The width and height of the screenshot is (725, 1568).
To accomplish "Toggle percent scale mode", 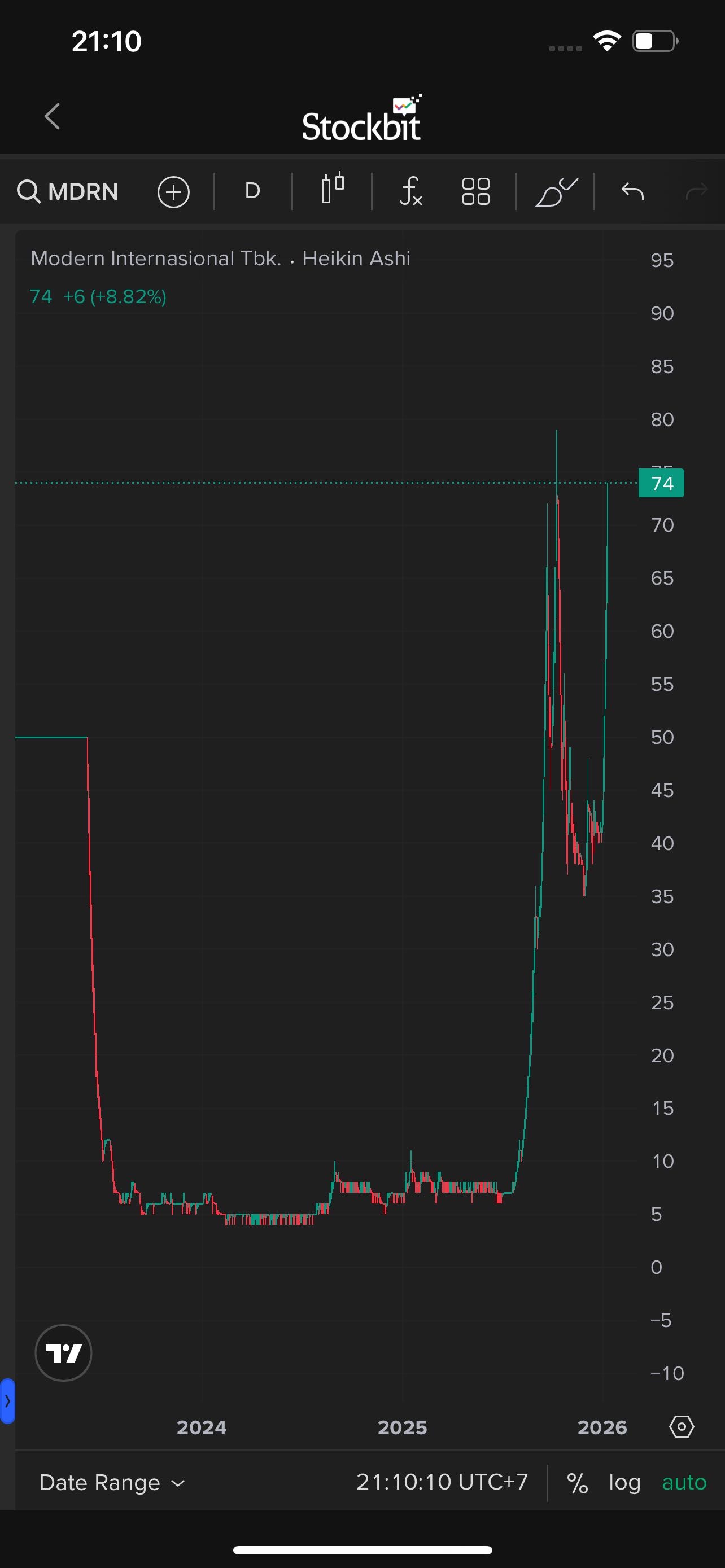I will pos(577,1483).
